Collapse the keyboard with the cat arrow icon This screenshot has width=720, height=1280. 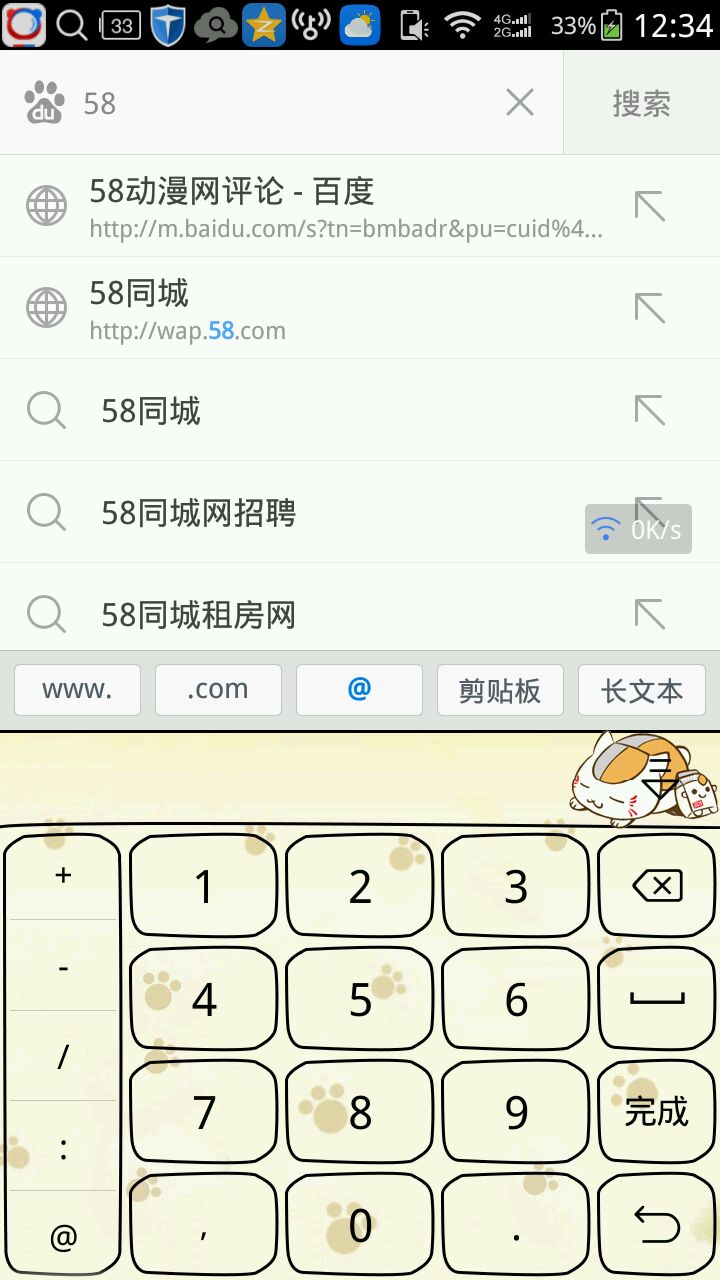659,776
